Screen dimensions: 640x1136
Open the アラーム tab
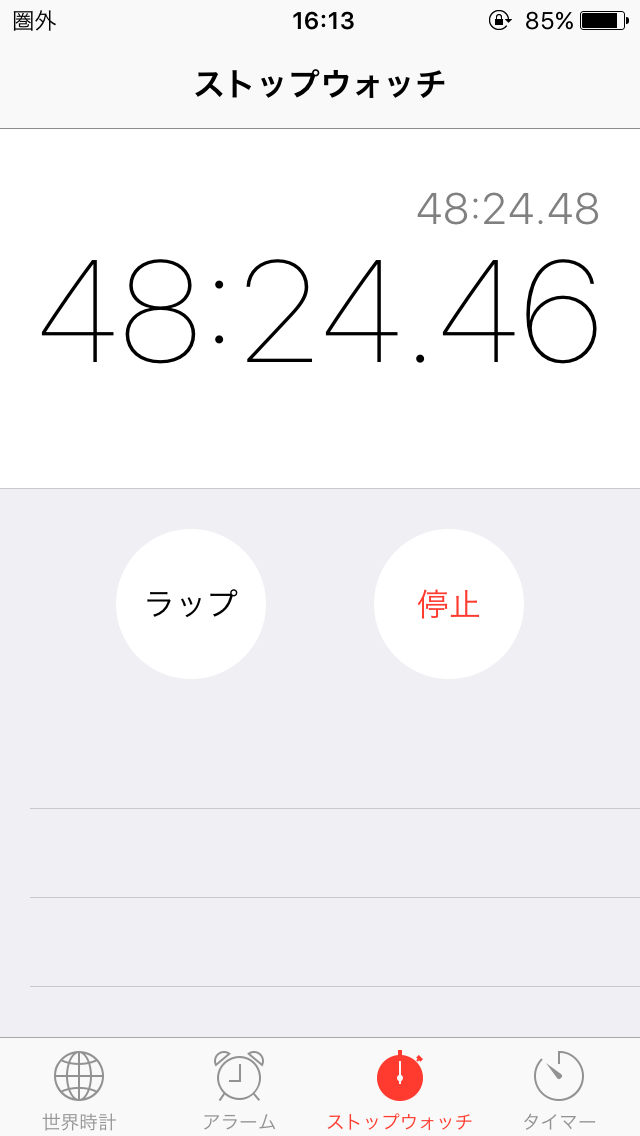point(239,1088)
